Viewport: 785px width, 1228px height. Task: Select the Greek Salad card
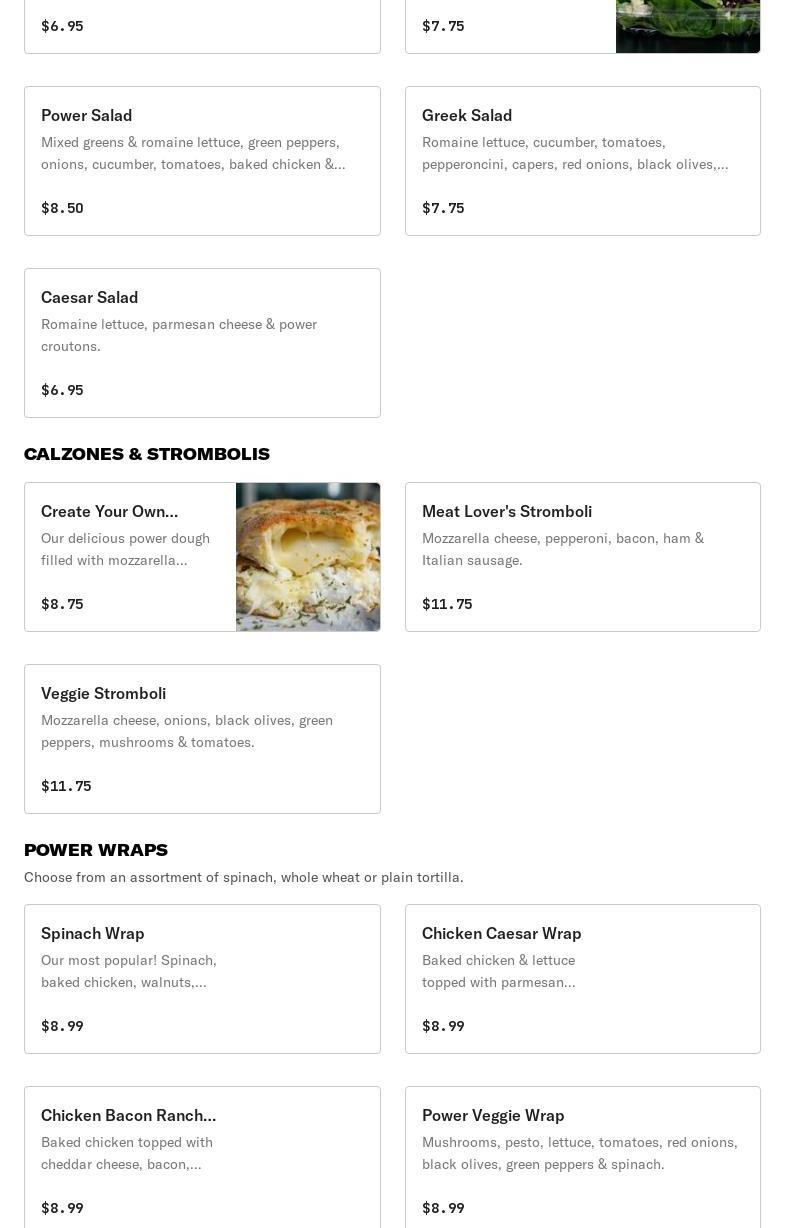pyautogui.click(x=582, y=161)
